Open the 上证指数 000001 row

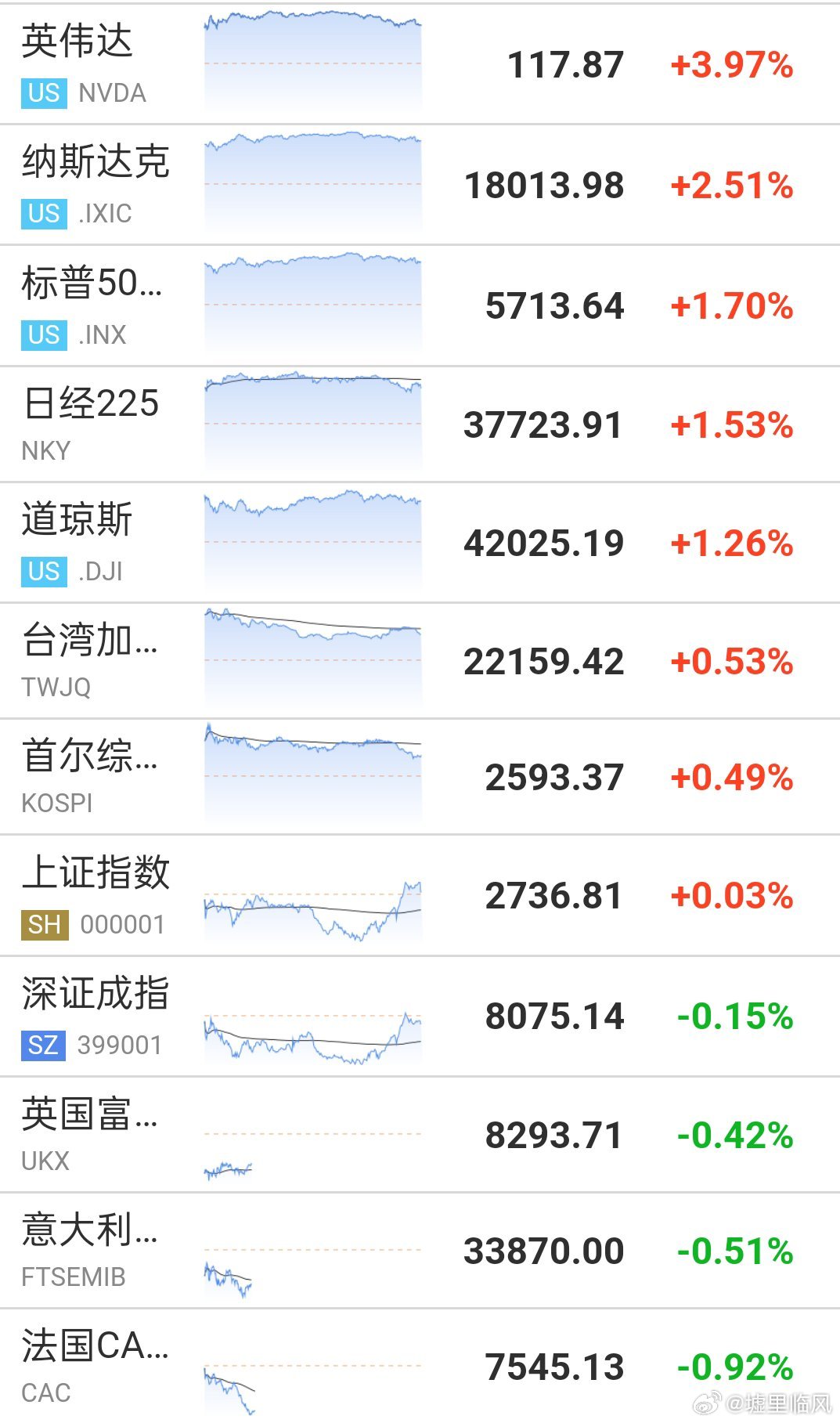420,895
